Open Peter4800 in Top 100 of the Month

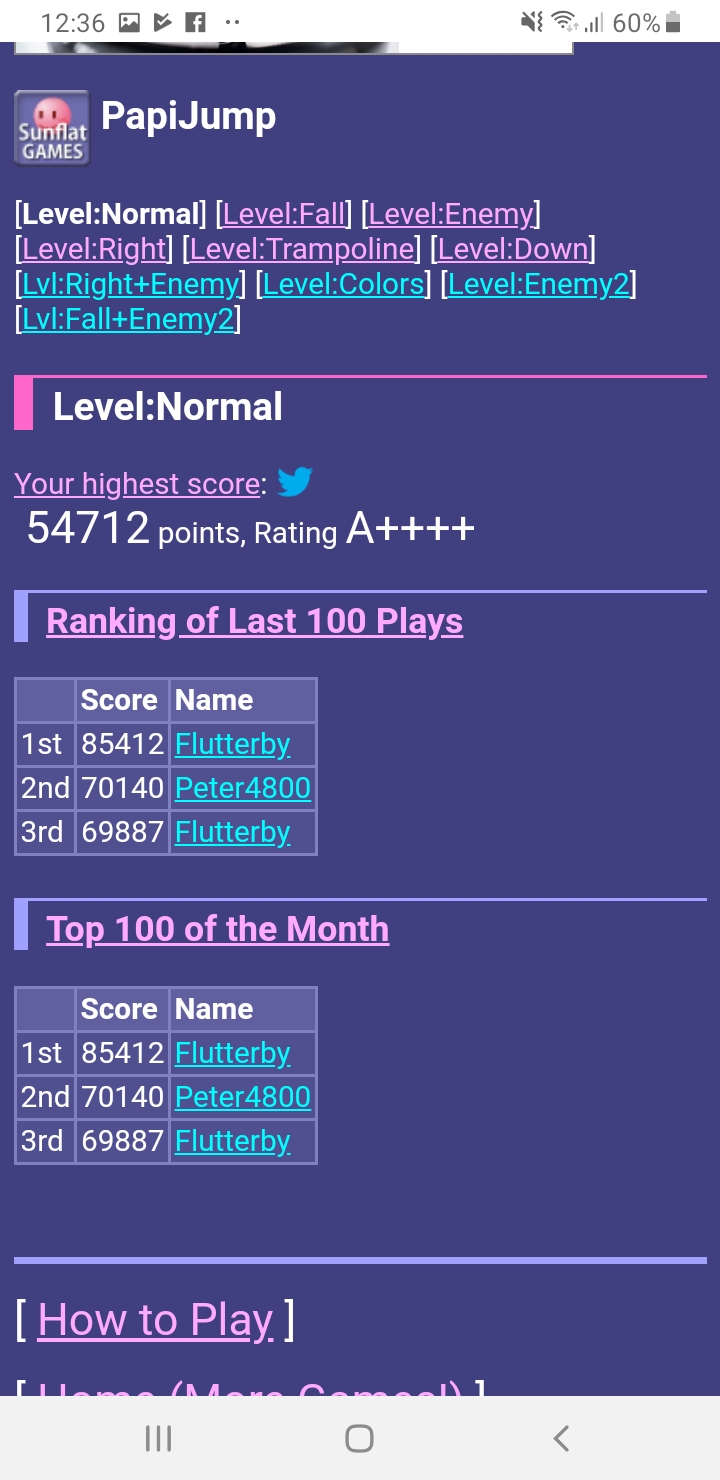point(243,1097)
